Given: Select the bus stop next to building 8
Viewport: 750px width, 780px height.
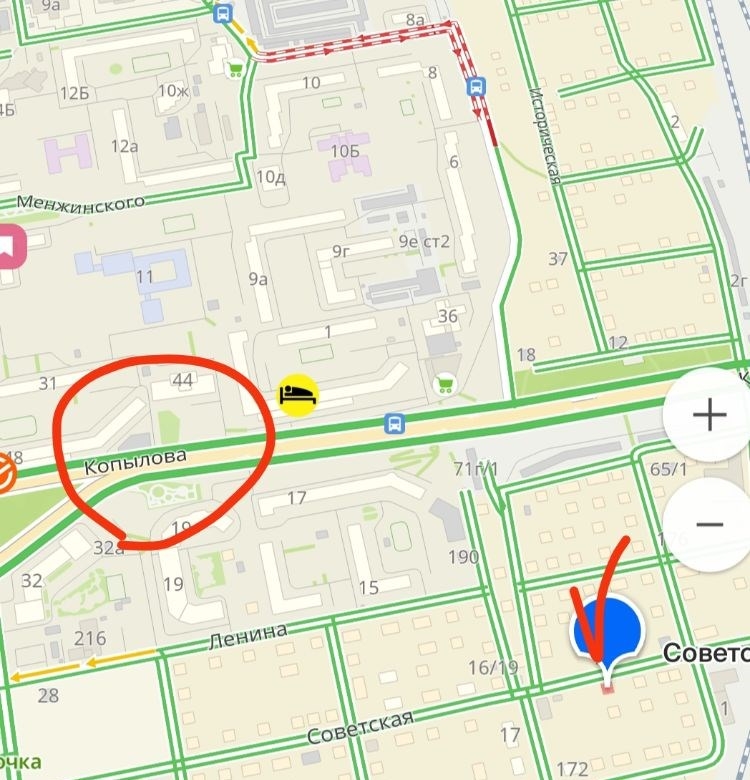Looking at the screenshot, I should click(475, 87).
